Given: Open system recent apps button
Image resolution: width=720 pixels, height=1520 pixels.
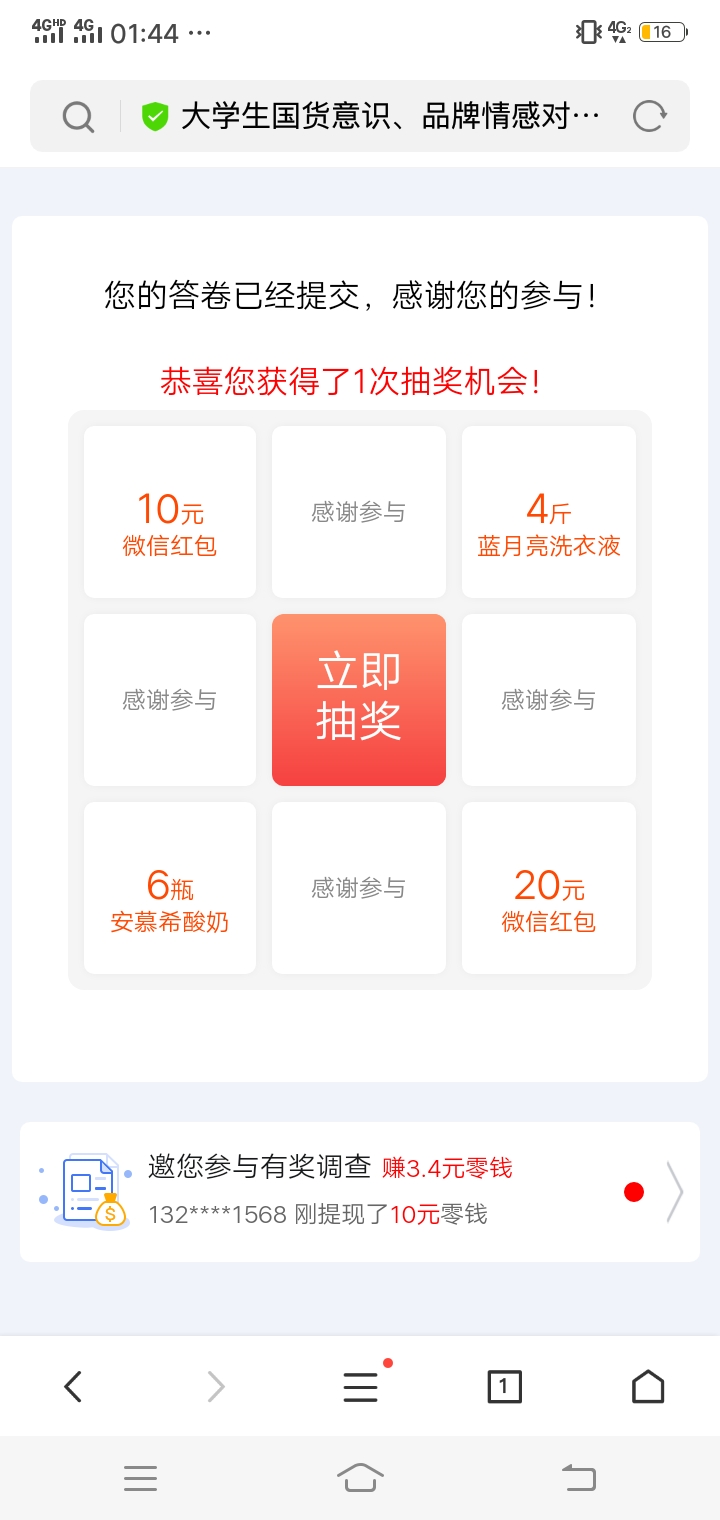Looking at the screenshot, I should (x=140, y=1477).
